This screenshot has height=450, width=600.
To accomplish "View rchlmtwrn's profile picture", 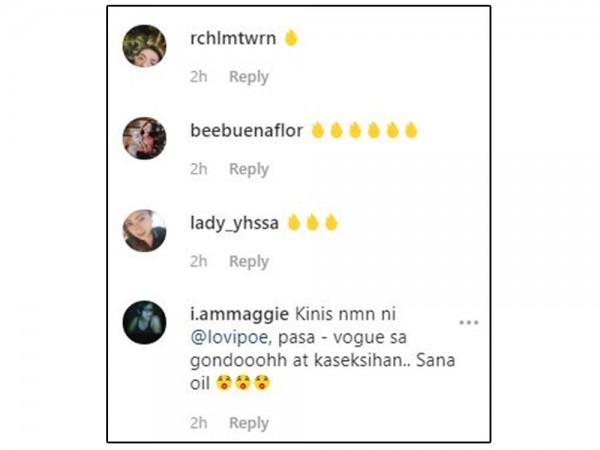I will click(x=144, y=46).
